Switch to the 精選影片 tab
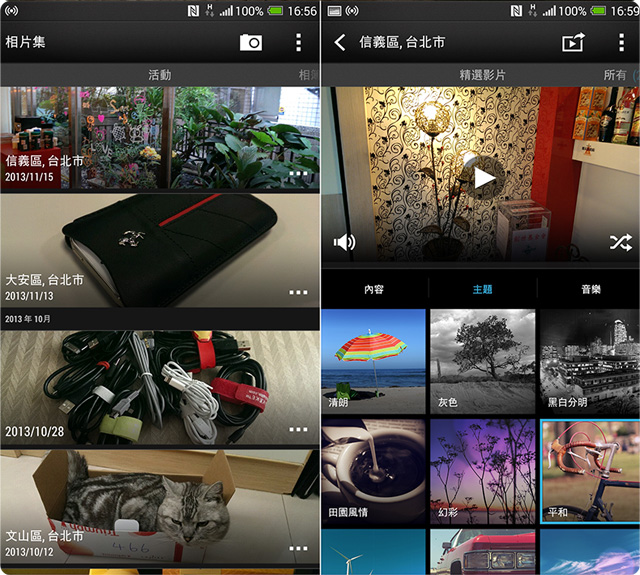 (482, 75)
